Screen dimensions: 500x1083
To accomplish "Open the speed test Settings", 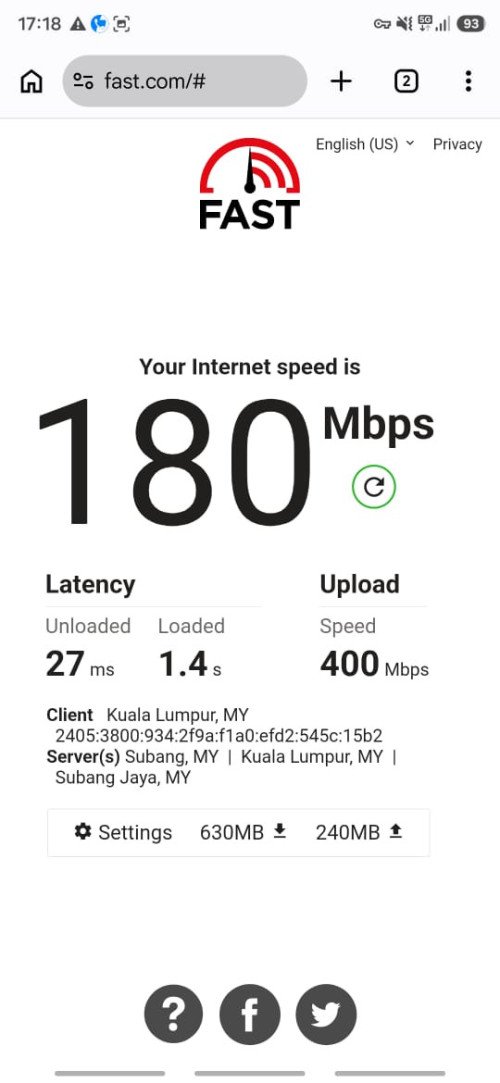I will point(124,832).
